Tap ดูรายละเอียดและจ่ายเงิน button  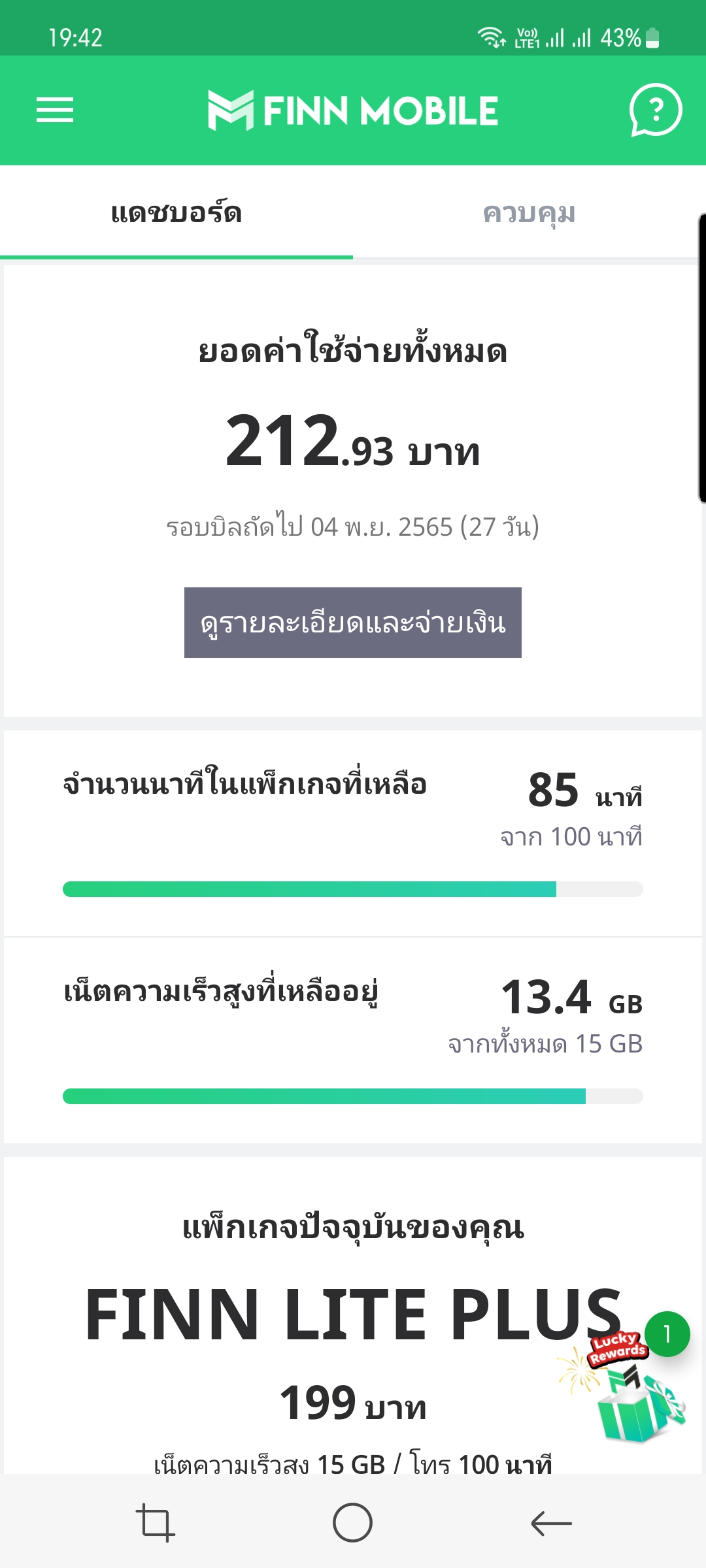pos(353,623)
